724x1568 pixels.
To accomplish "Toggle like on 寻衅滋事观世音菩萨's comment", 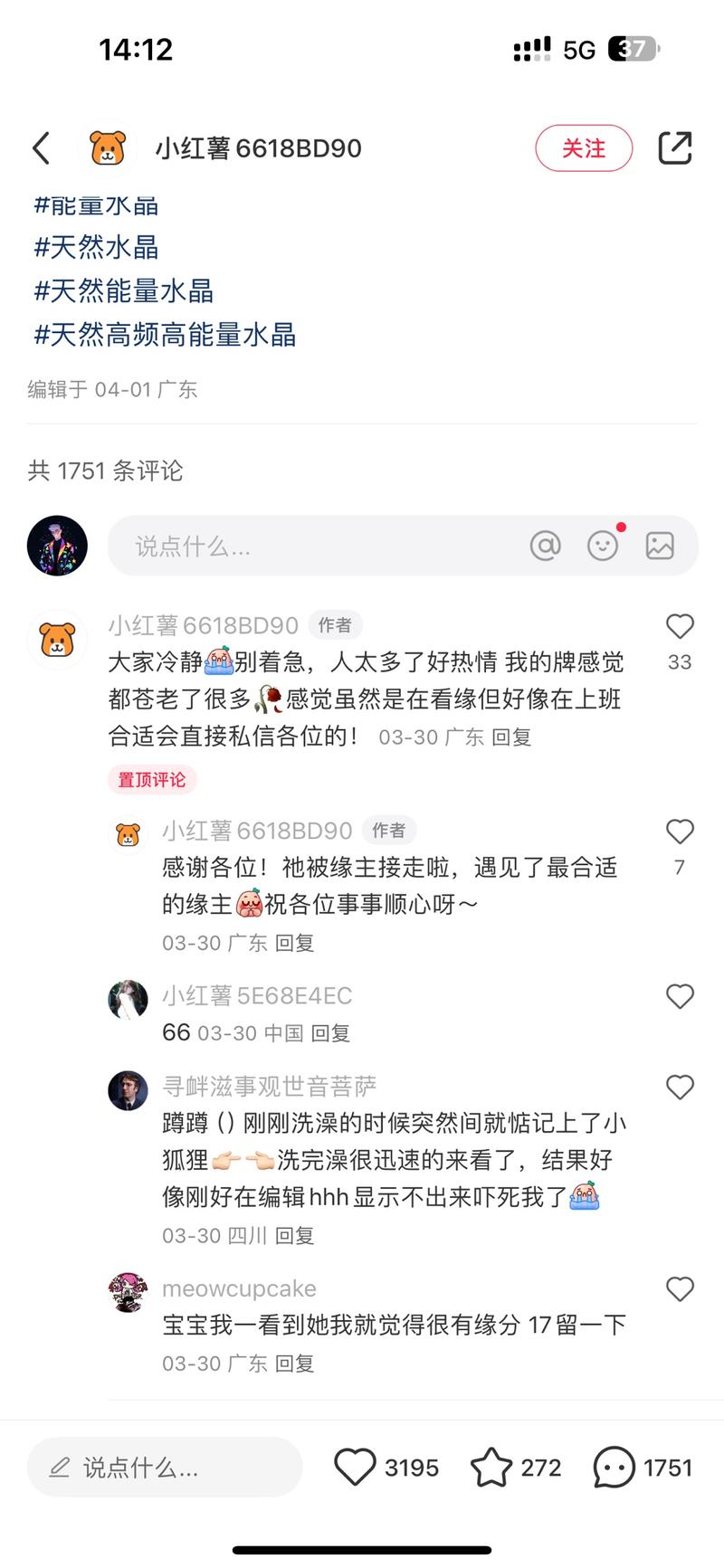I will click(x=680, y=1087).
